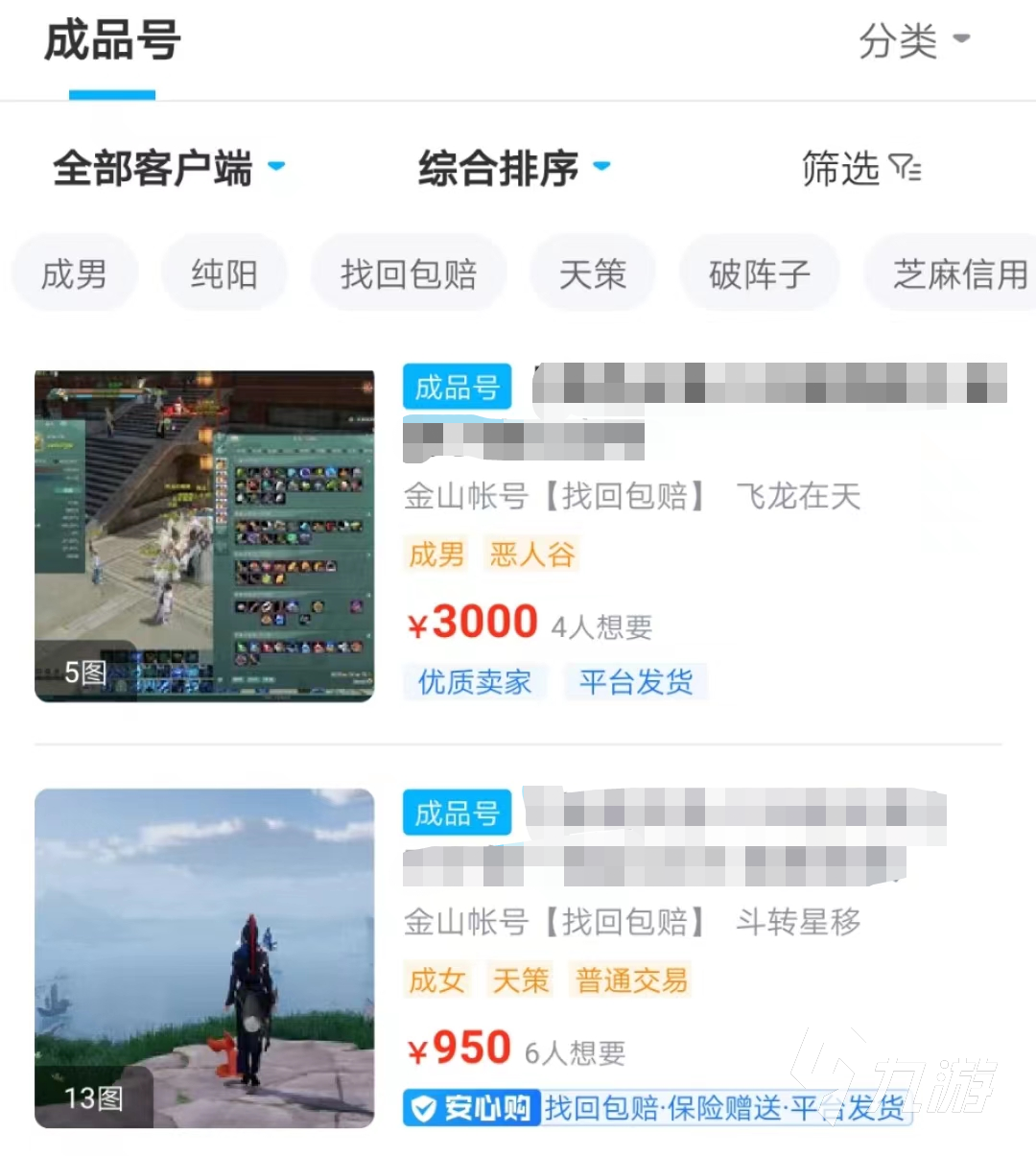This screenshot has height=1156, width=1036.
Task: Choose the 天策 filter chip
Action: pyautogui.click(x=593, y=274)
